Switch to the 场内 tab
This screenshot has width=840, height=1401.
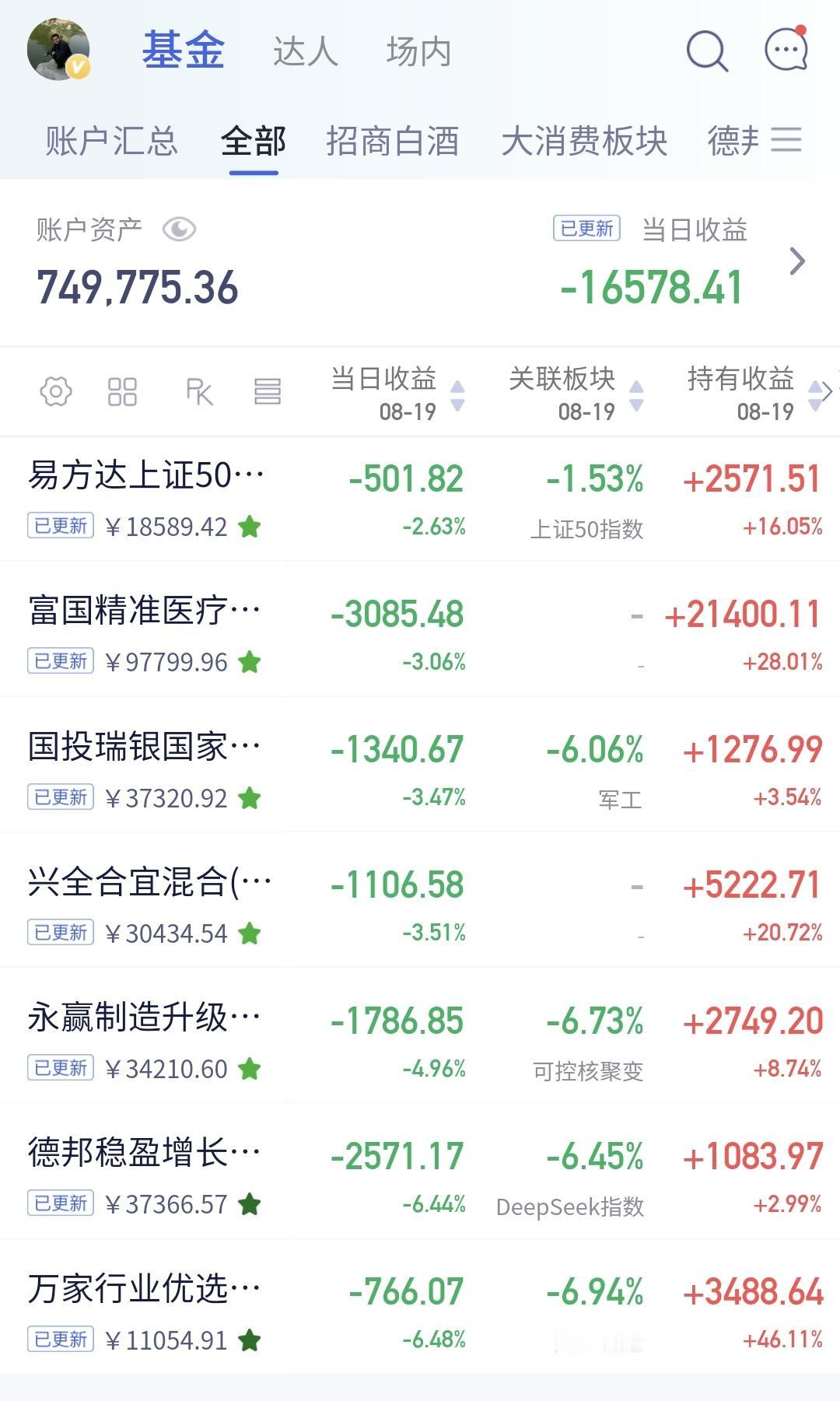tap(418, 51)
